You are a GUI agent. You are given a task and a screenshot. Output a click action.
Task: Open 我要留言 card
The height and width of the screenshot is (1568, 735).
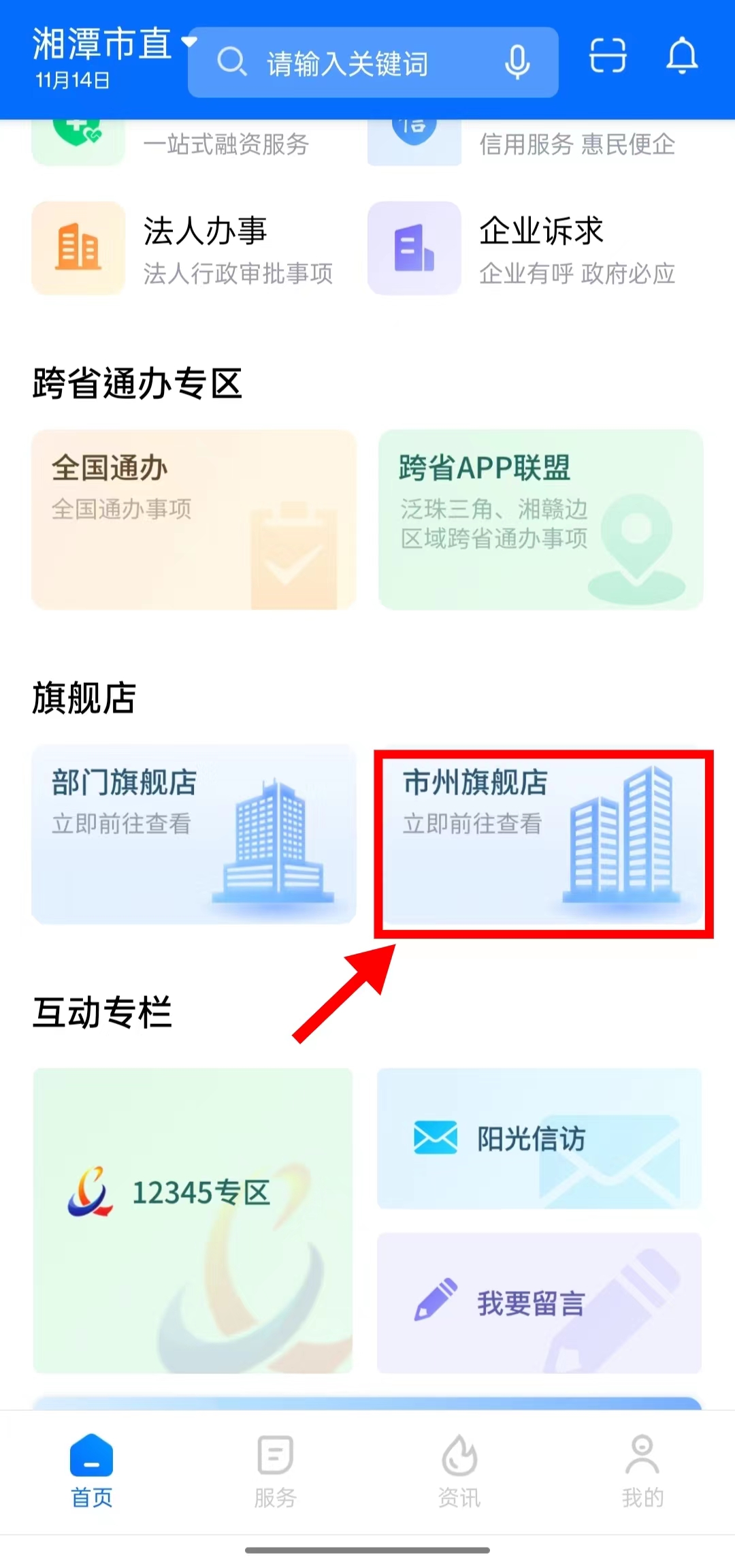pyautogui.click(x=540, y=1303)
